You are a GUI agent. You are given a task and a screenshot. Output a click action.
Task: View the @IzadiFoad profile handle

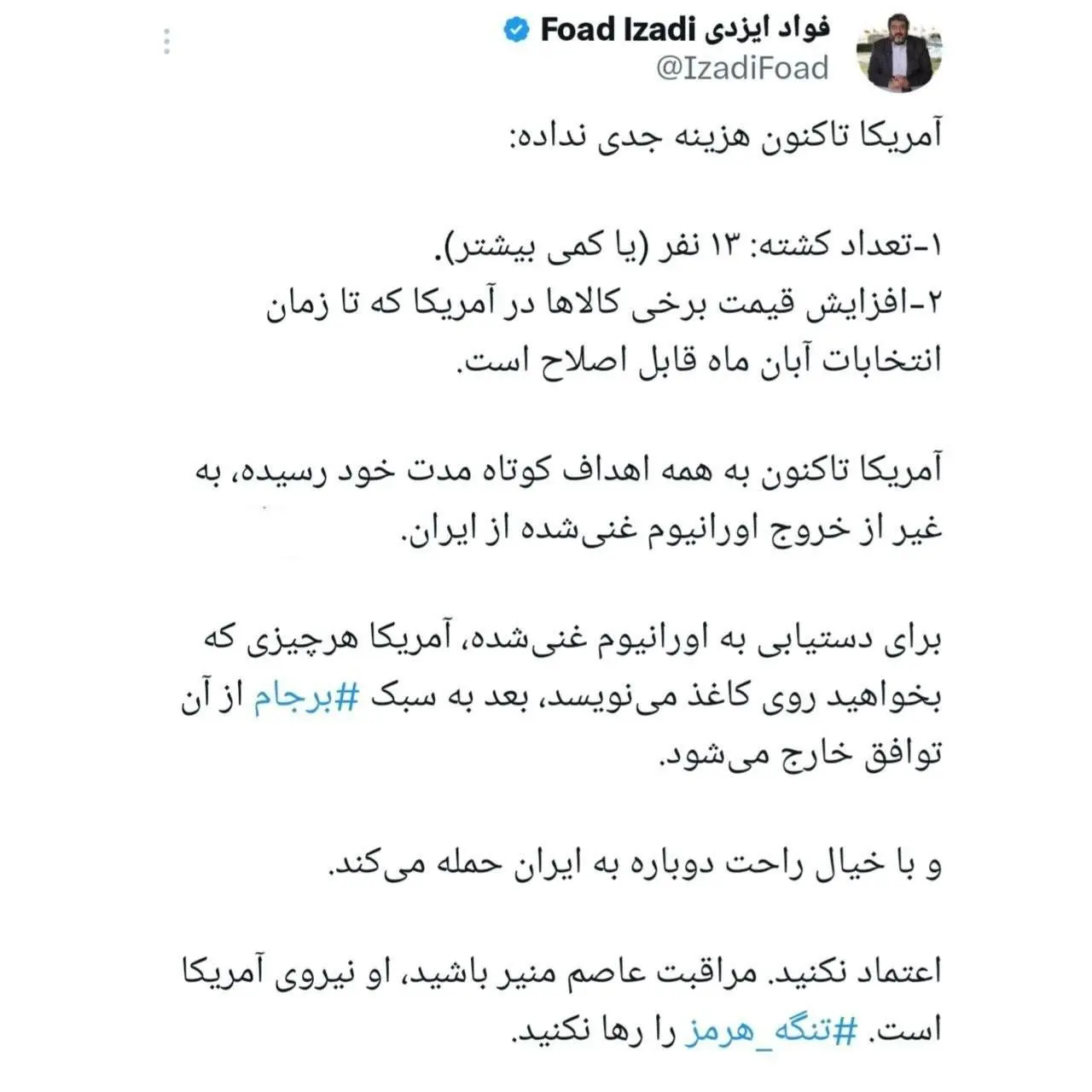(742, 67)
